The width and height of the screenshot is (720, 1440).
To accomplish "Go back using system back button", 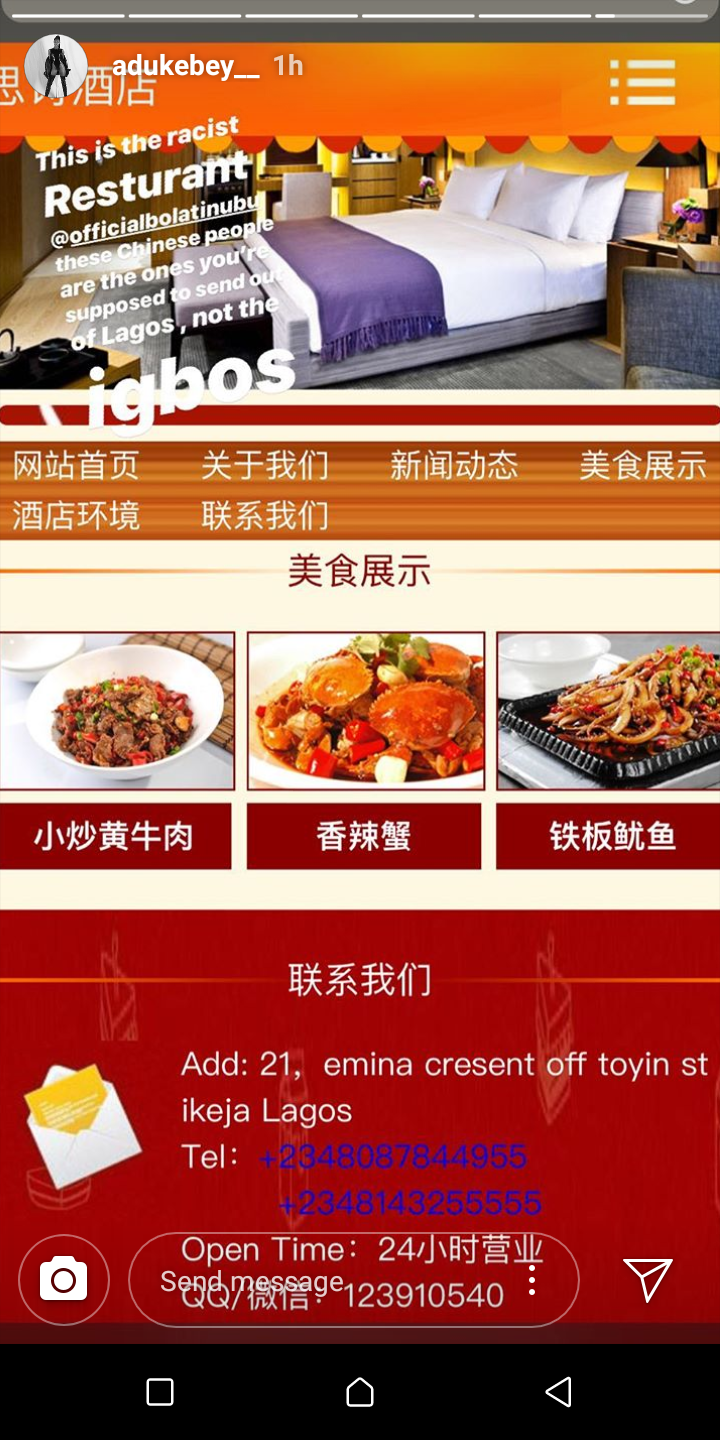I will coord(558,1392).
